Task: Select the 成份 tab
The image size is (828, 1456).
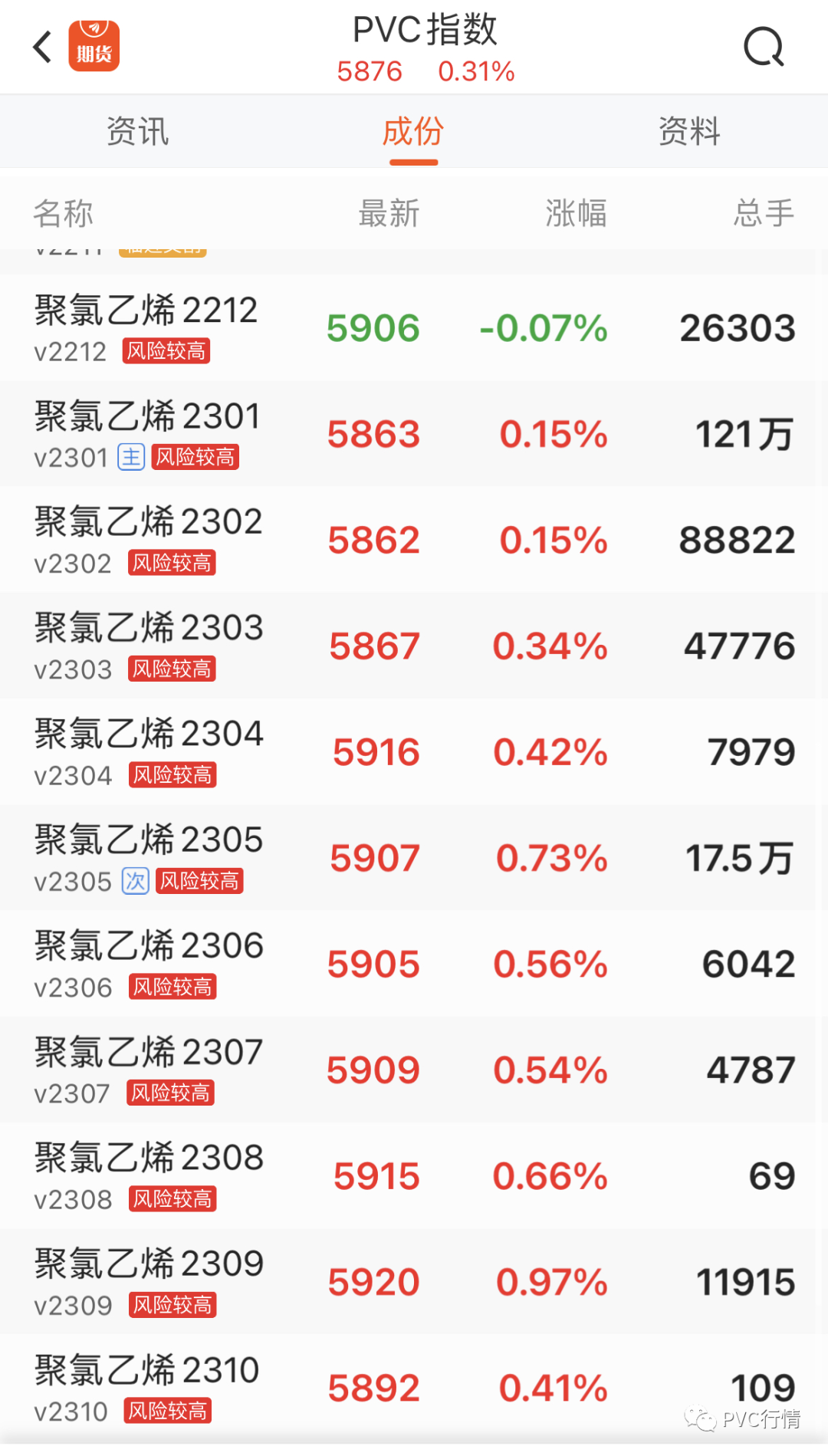Action: [x=413, y=131]
